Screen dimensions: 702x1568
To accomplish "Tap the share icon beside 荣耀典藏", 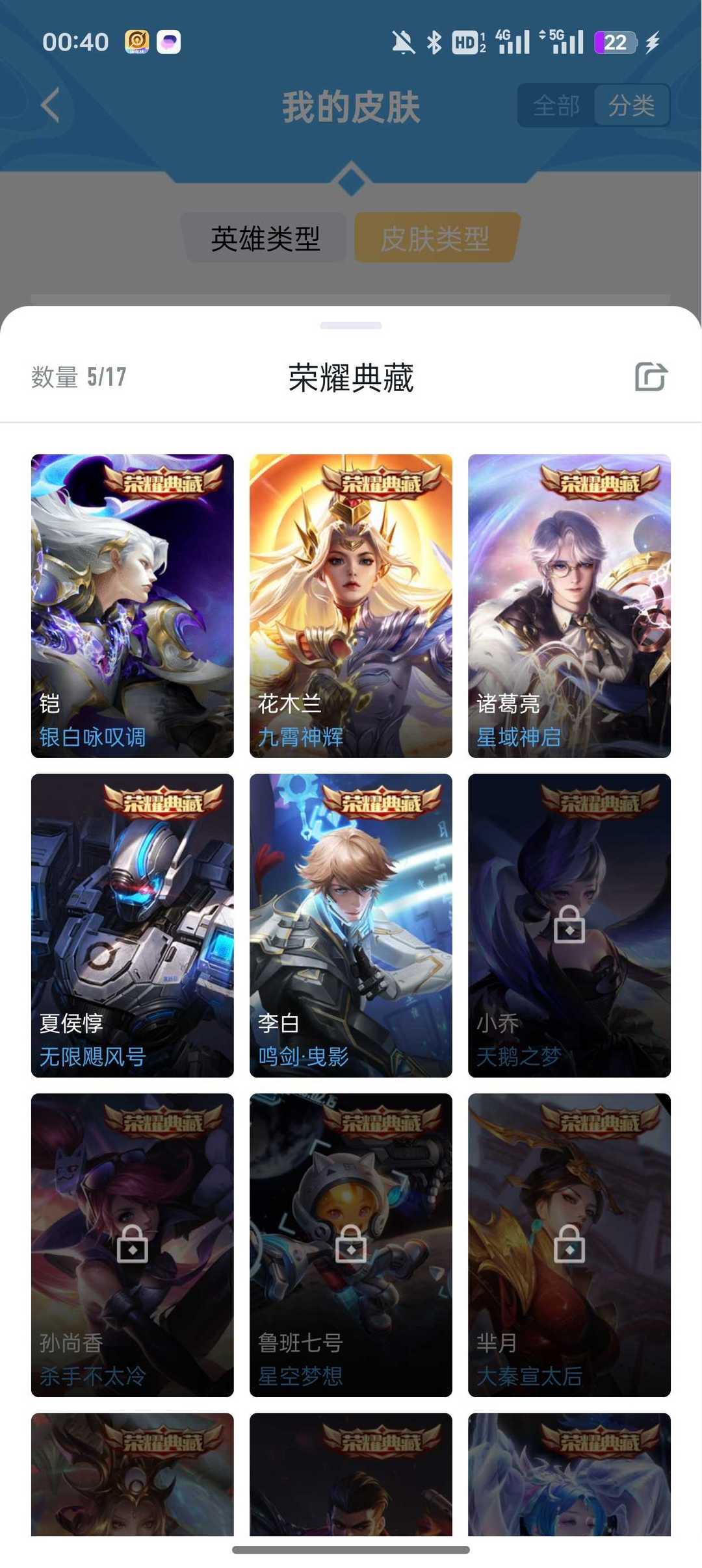I will 651,377.
